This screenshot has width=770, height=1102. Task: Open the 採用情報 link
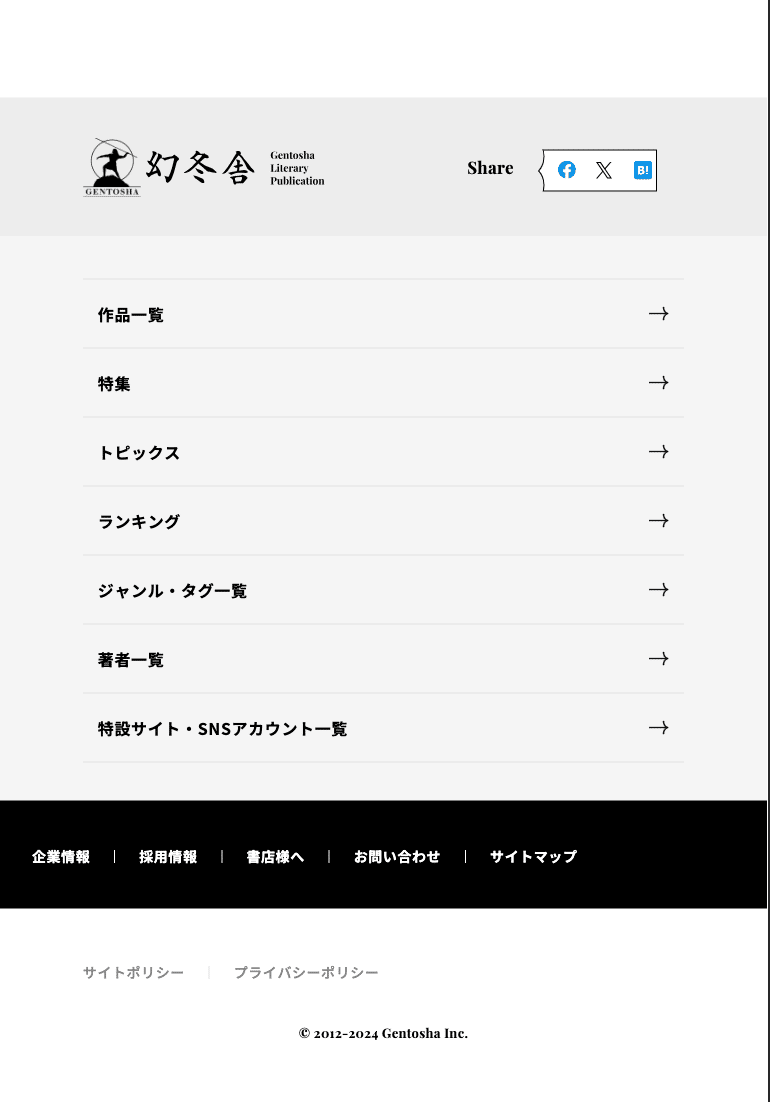pyautogui.click(x=168, y=857)
